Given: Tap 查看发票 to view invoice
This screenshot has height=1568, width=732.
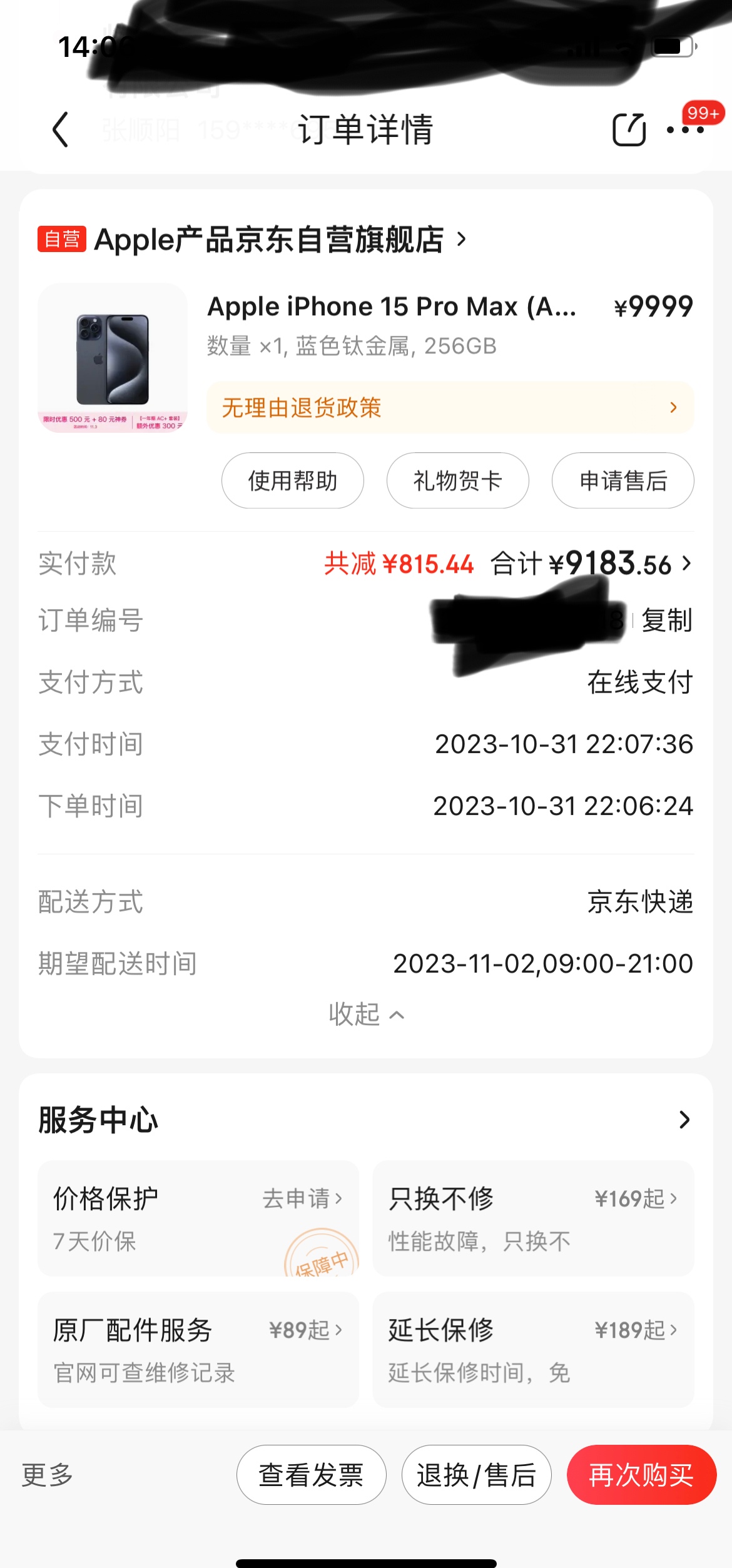Looking at the screenshot, I should point(311,1475).
